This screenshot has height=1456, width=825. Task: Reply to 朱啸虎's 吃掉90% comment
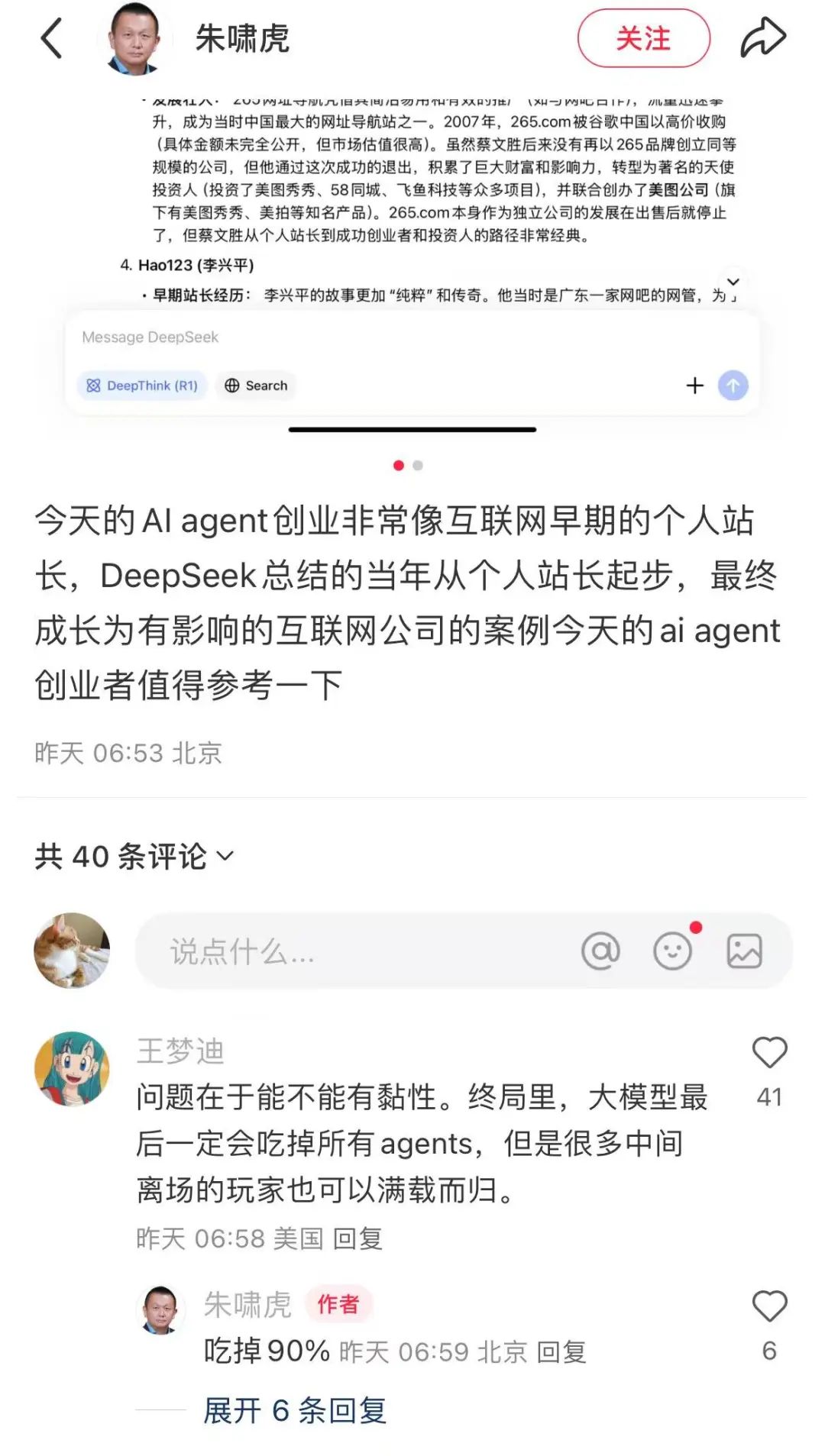[561, 1352]
